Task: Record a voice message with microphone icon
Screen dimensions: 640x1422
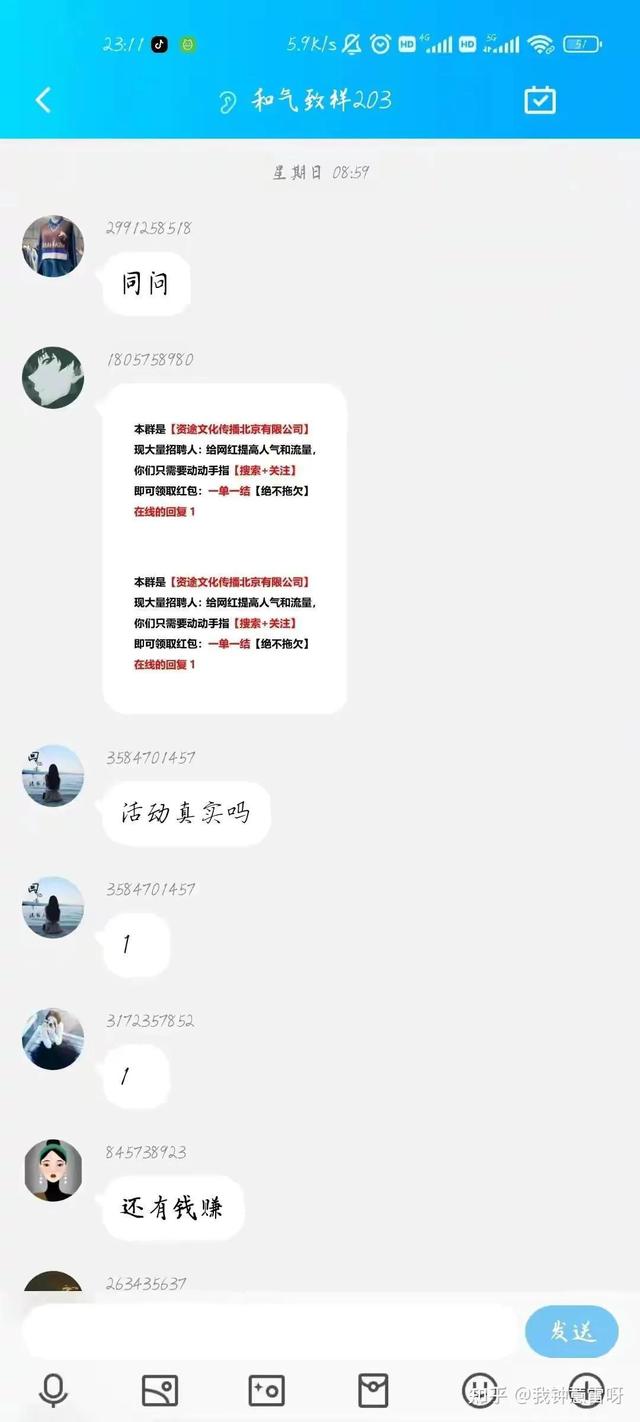Action: point(53,1390)
